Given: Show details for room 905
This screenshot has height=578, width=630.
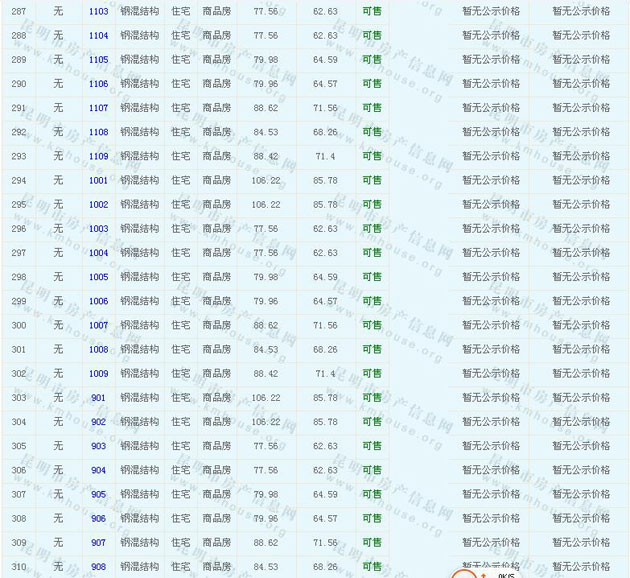Looking at the screenshot, I should tap(98, 494).
